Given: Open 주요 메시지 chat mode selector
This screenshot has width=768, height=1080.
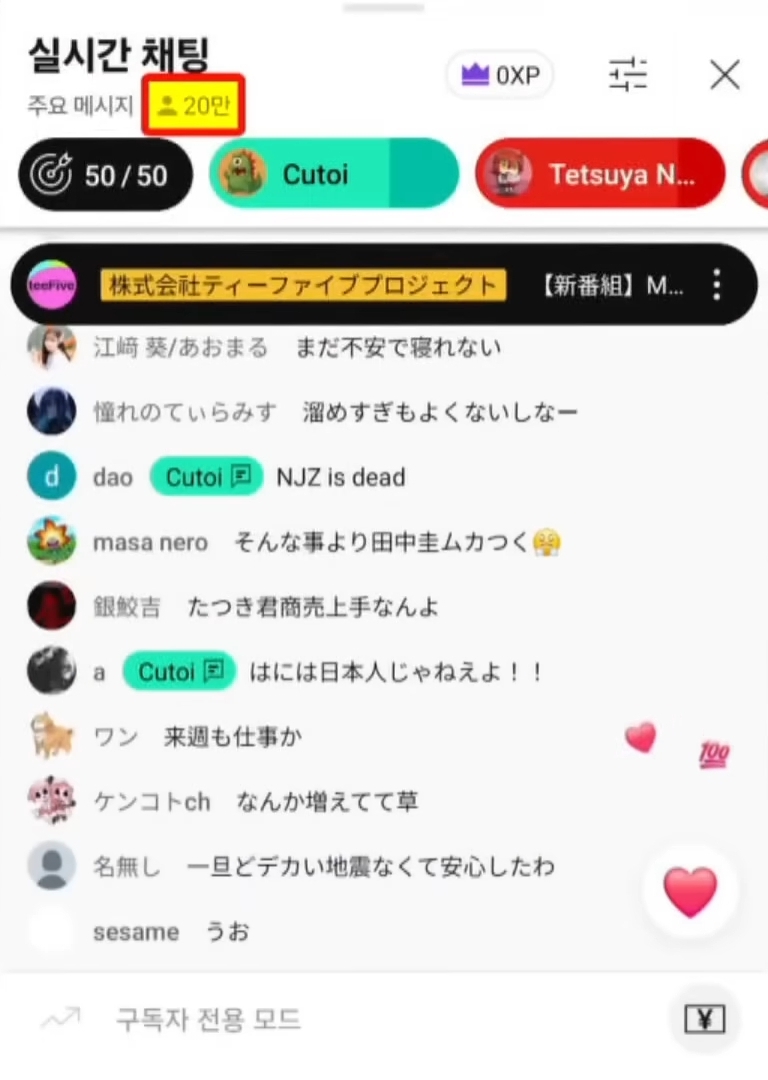Looking at the screenshot, I should coord(80,105).
